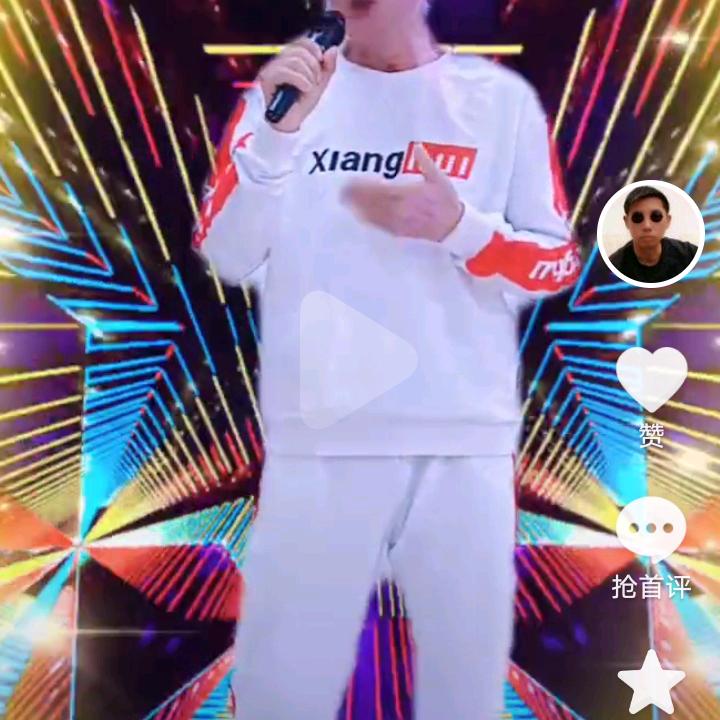Open comments to post first comment

tap(651, 529)
